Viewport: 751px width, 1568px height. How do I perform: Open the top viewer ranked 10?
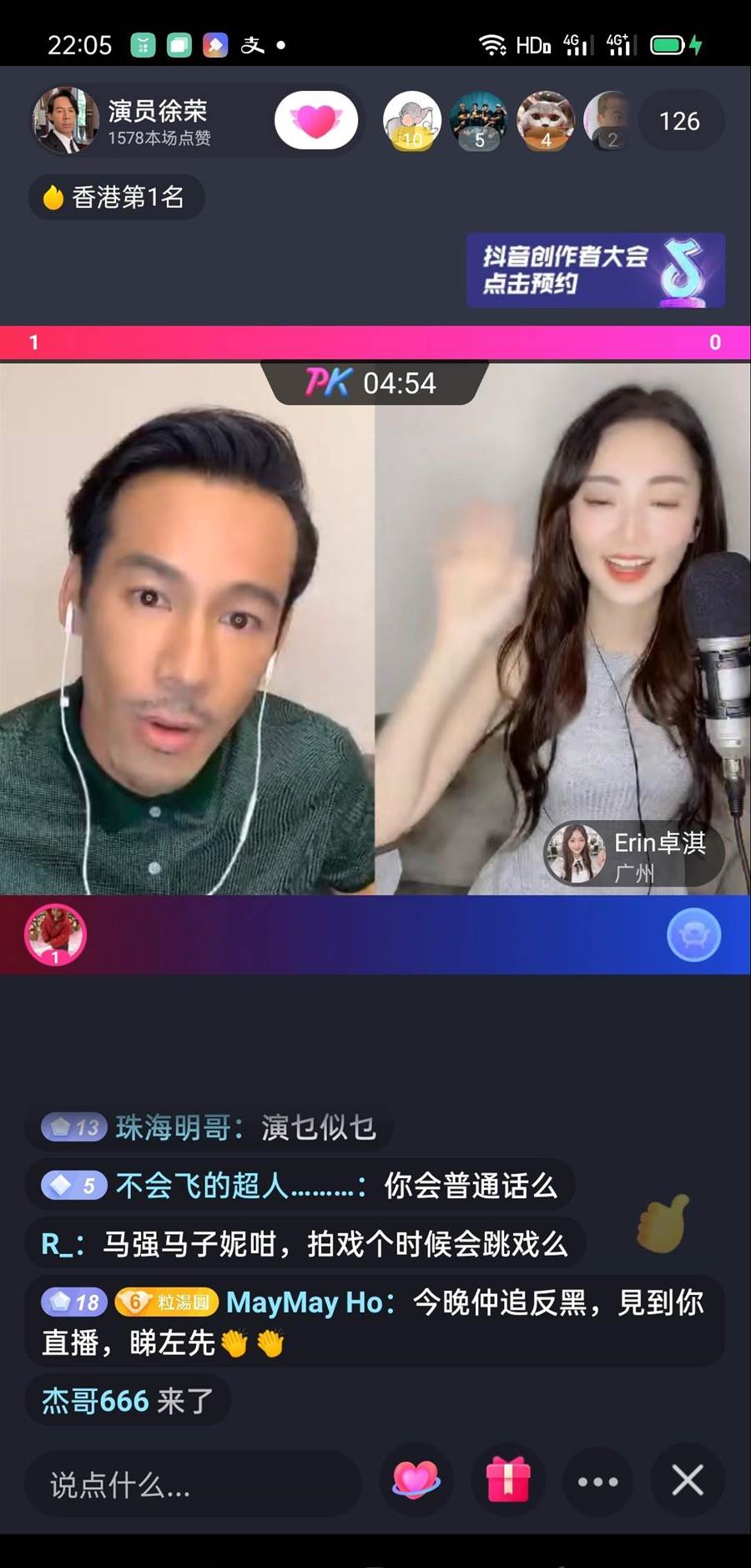412,122
